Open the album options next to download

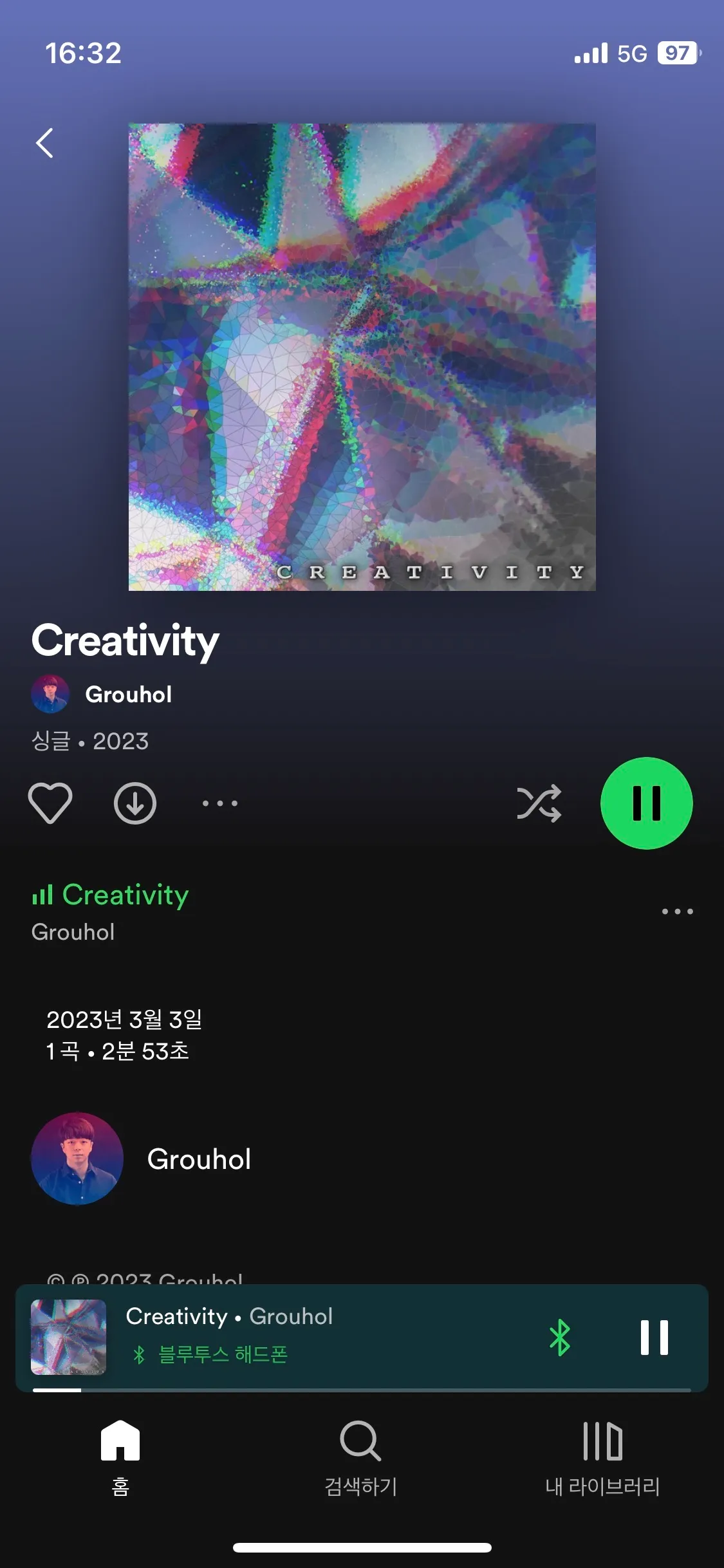click(x=219, y=803)
